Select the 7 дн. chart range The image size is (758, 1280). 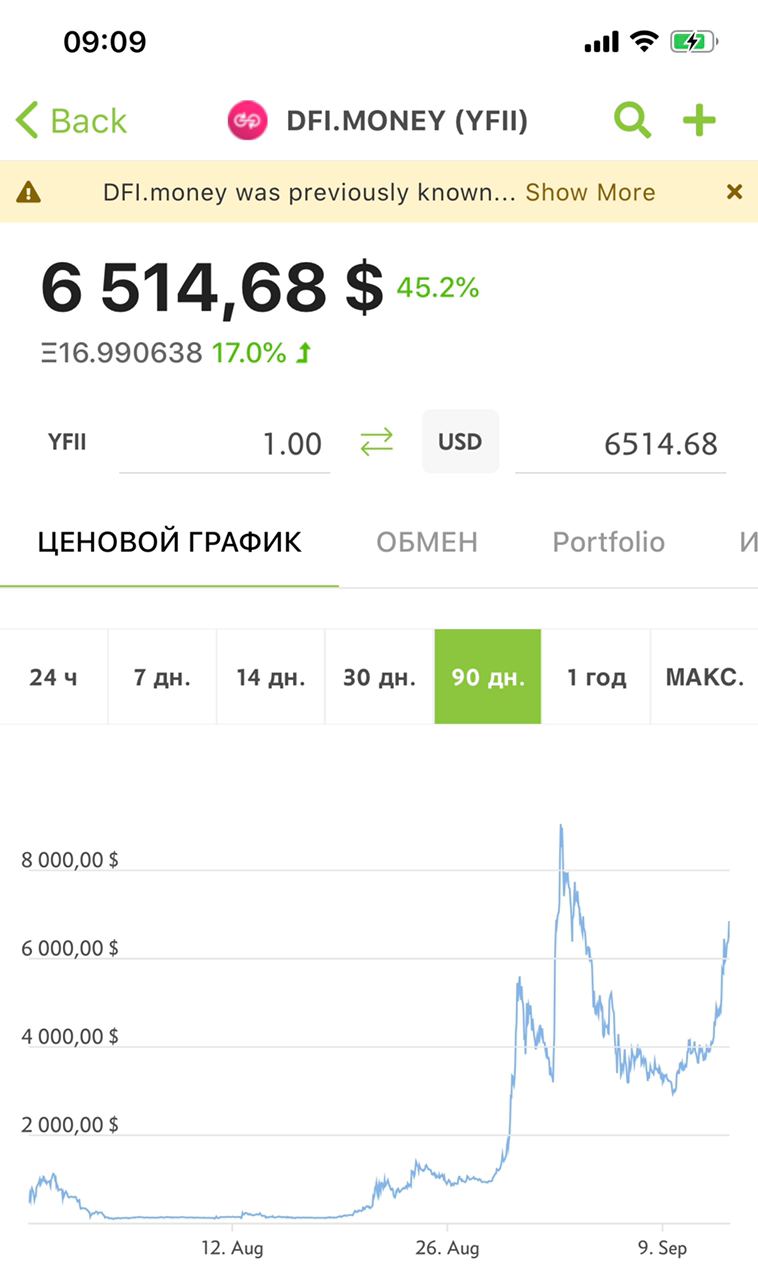click(162, 677)
